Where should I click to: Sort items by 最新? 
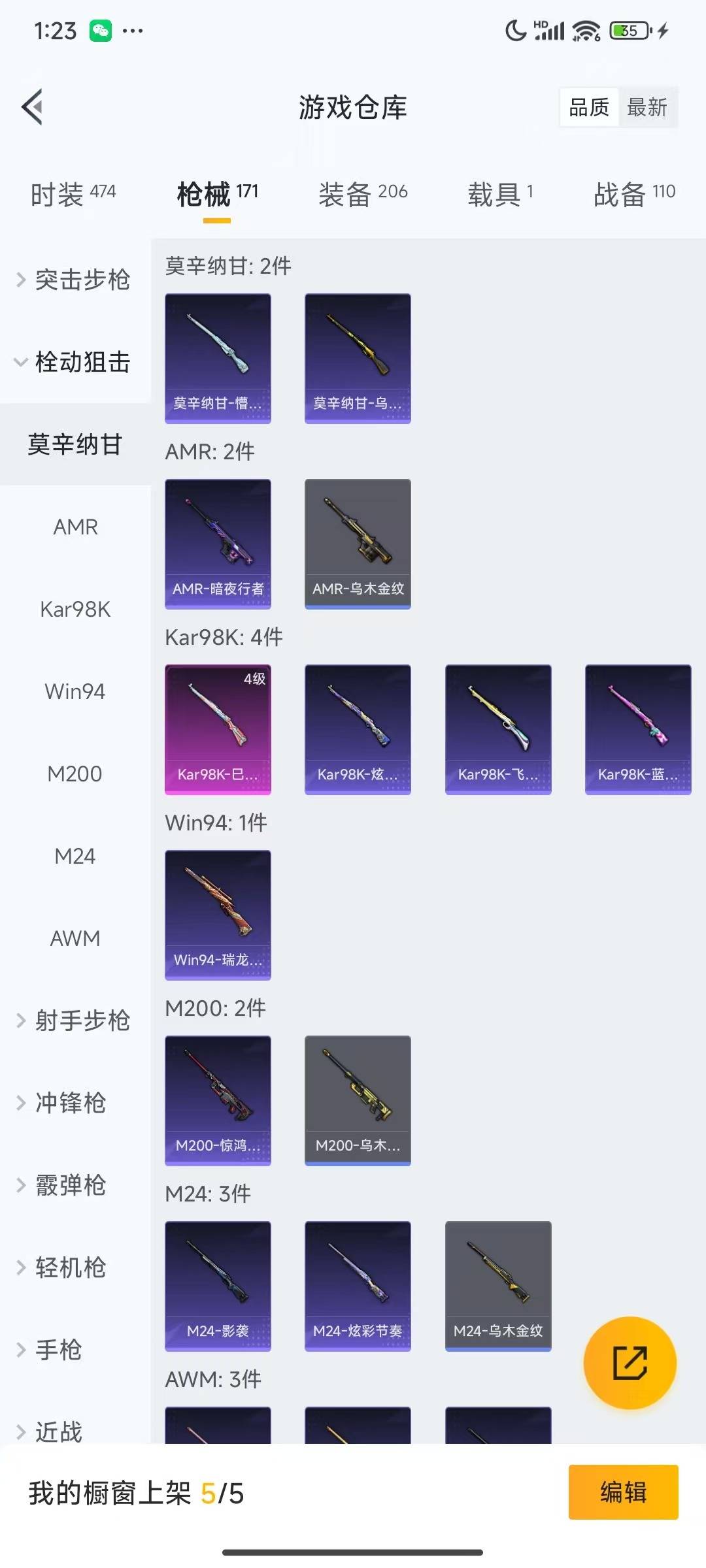click(x=647, y=107)
